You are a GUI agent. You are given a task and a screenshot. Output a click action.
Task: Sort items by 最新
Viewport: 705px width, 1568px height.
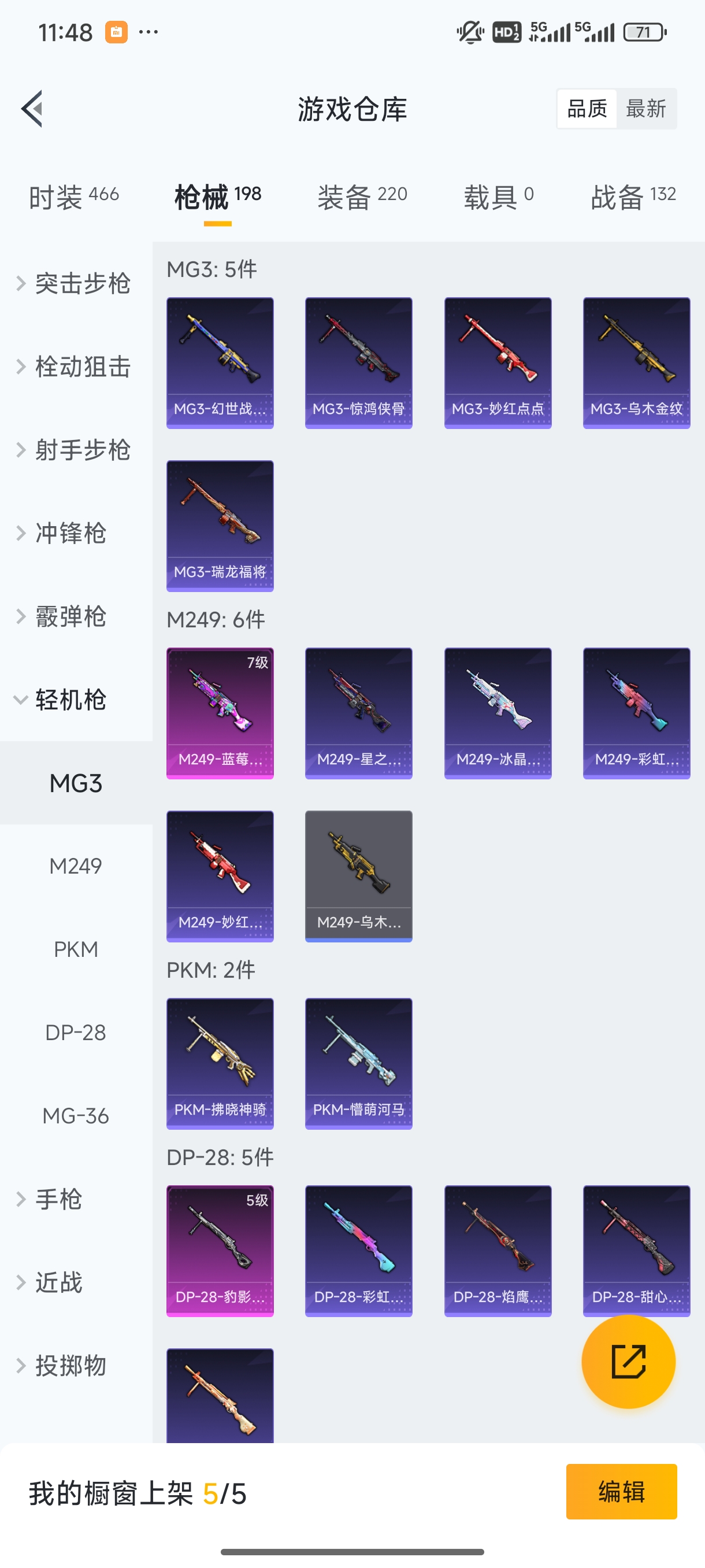pyautogui.click(x=645, y=109)
